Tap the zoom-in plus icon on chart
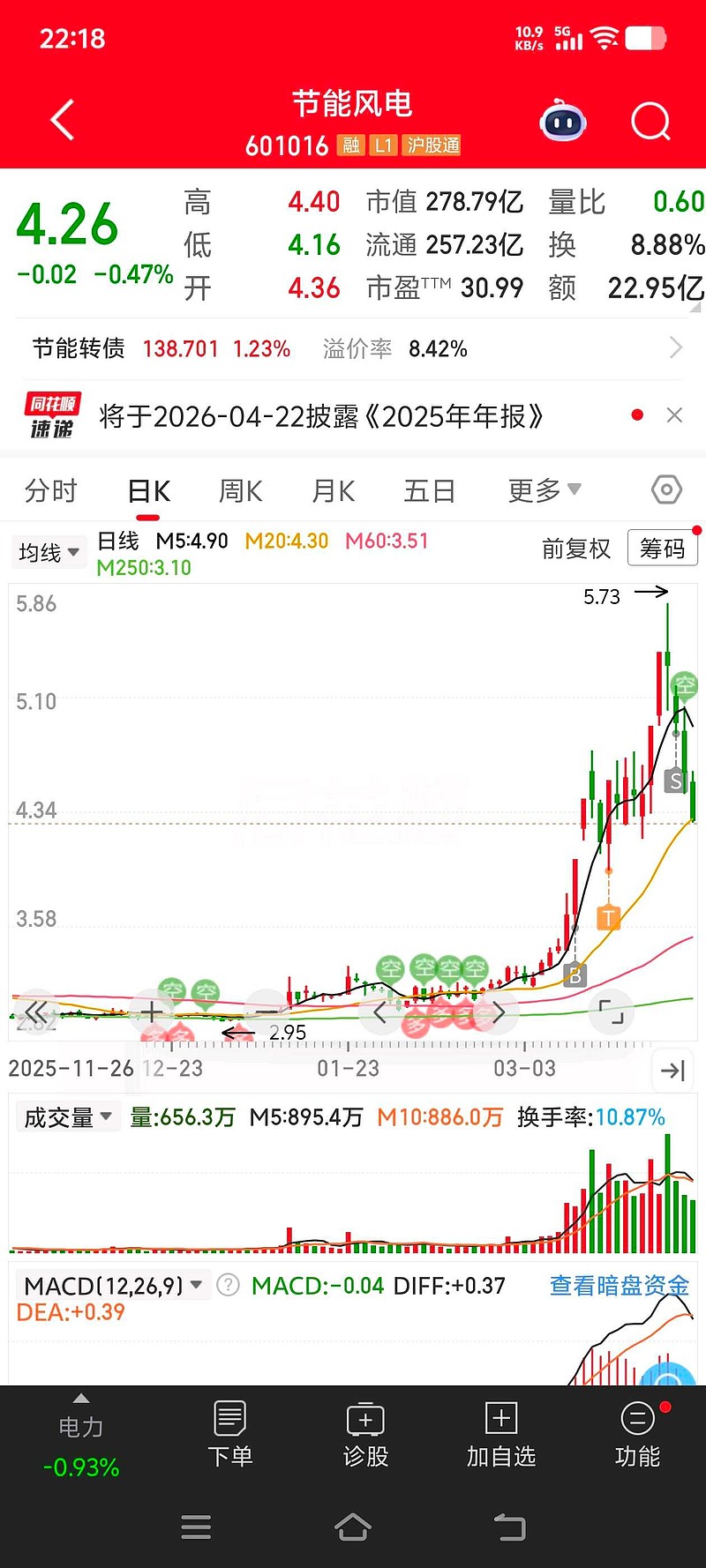This screenshot has height=1568, width=706. 150,1012
